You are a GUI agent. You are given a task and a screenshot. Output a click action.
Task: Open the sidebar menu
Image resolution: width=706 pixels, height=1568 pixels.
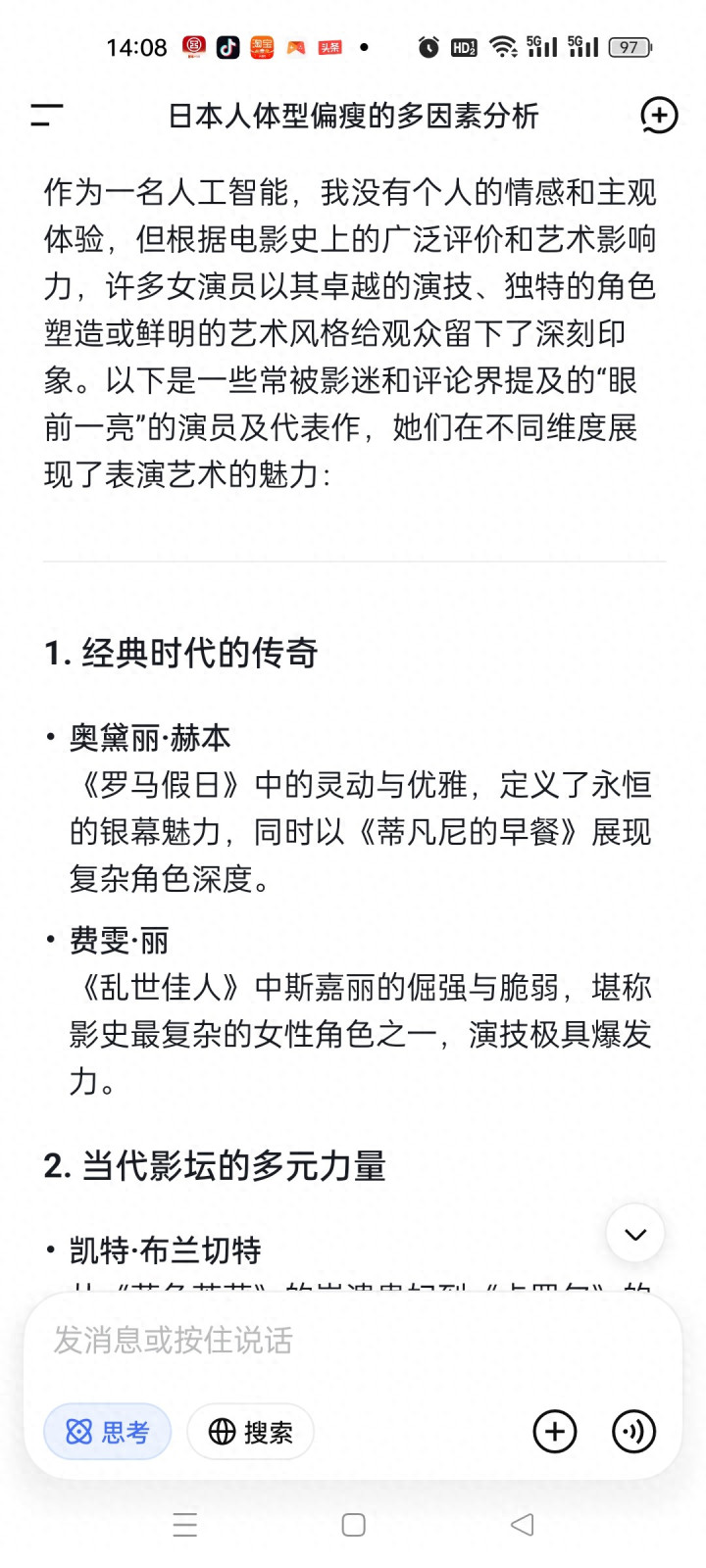pos(46,116)
